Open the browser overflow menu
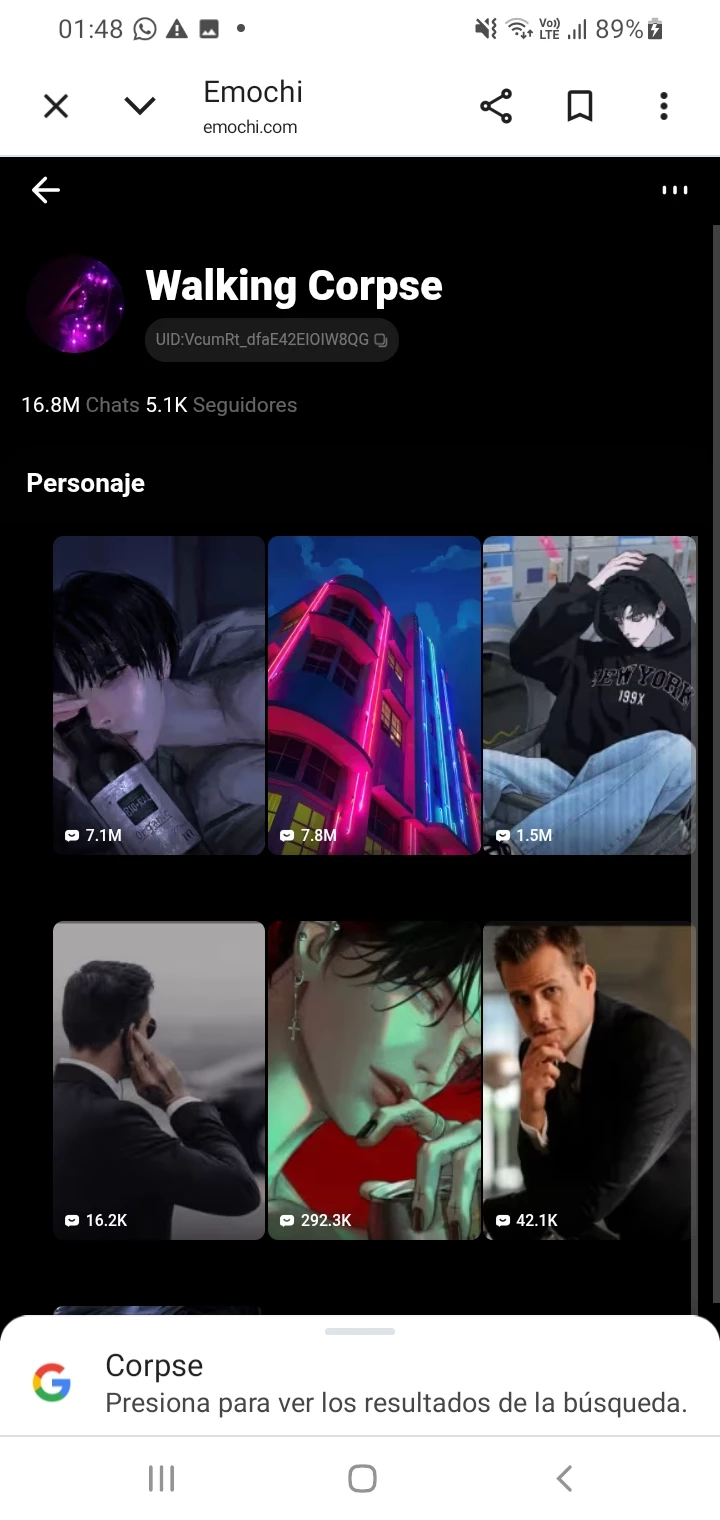 pyautogui.click(x=663, y=106)
